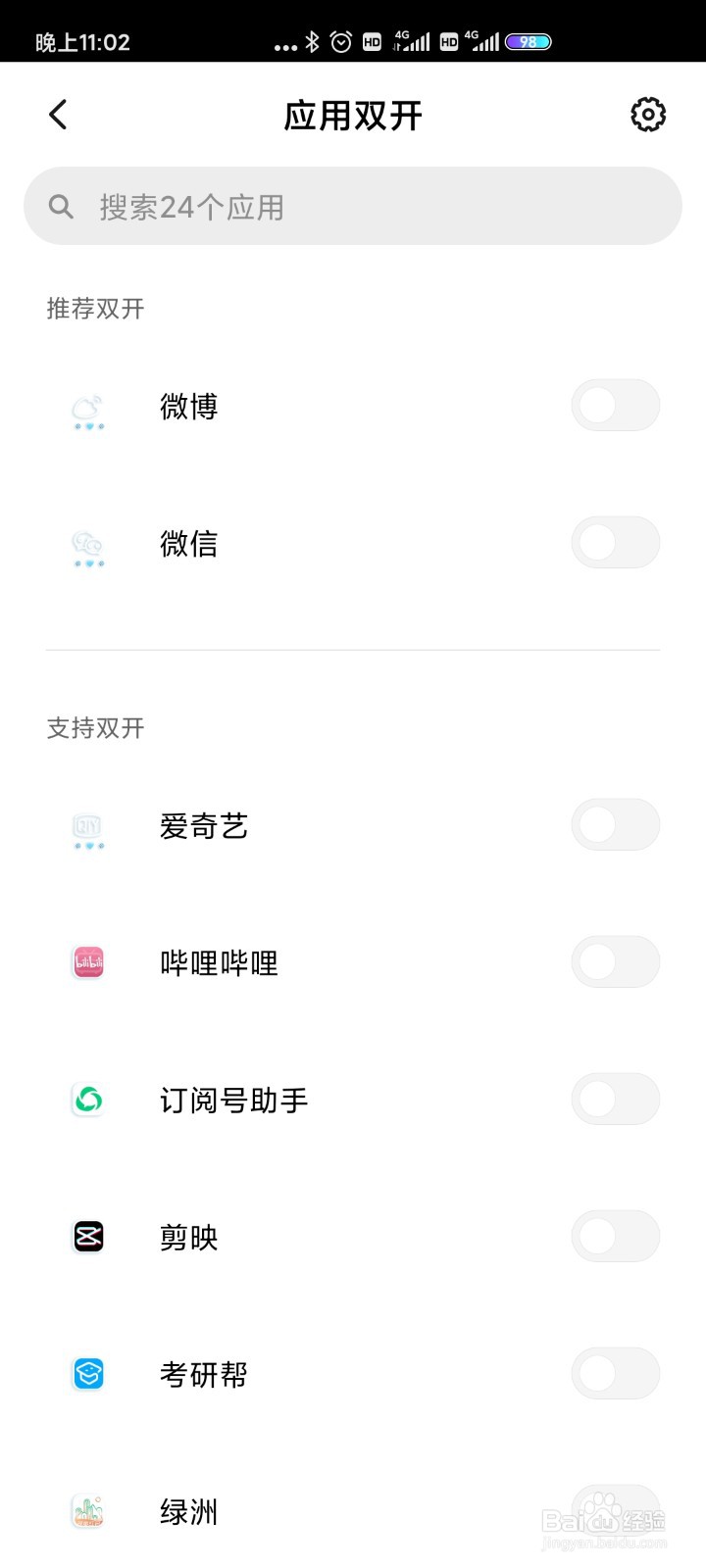Screen dimensions: 706x1568
Task: Enable dual app for 绿洲
Action: click(x=615, y=1509)
